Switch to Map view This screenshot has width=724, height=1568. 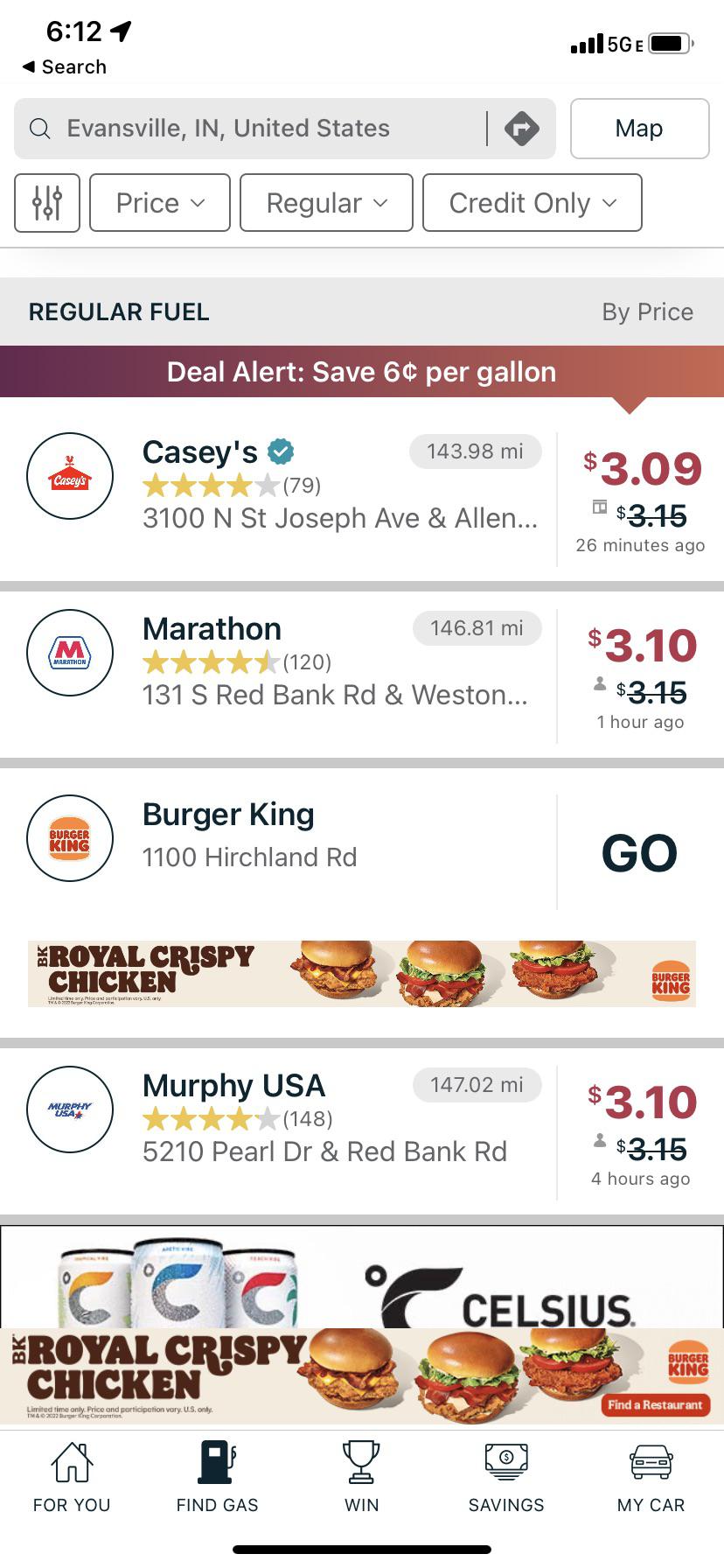639,129
